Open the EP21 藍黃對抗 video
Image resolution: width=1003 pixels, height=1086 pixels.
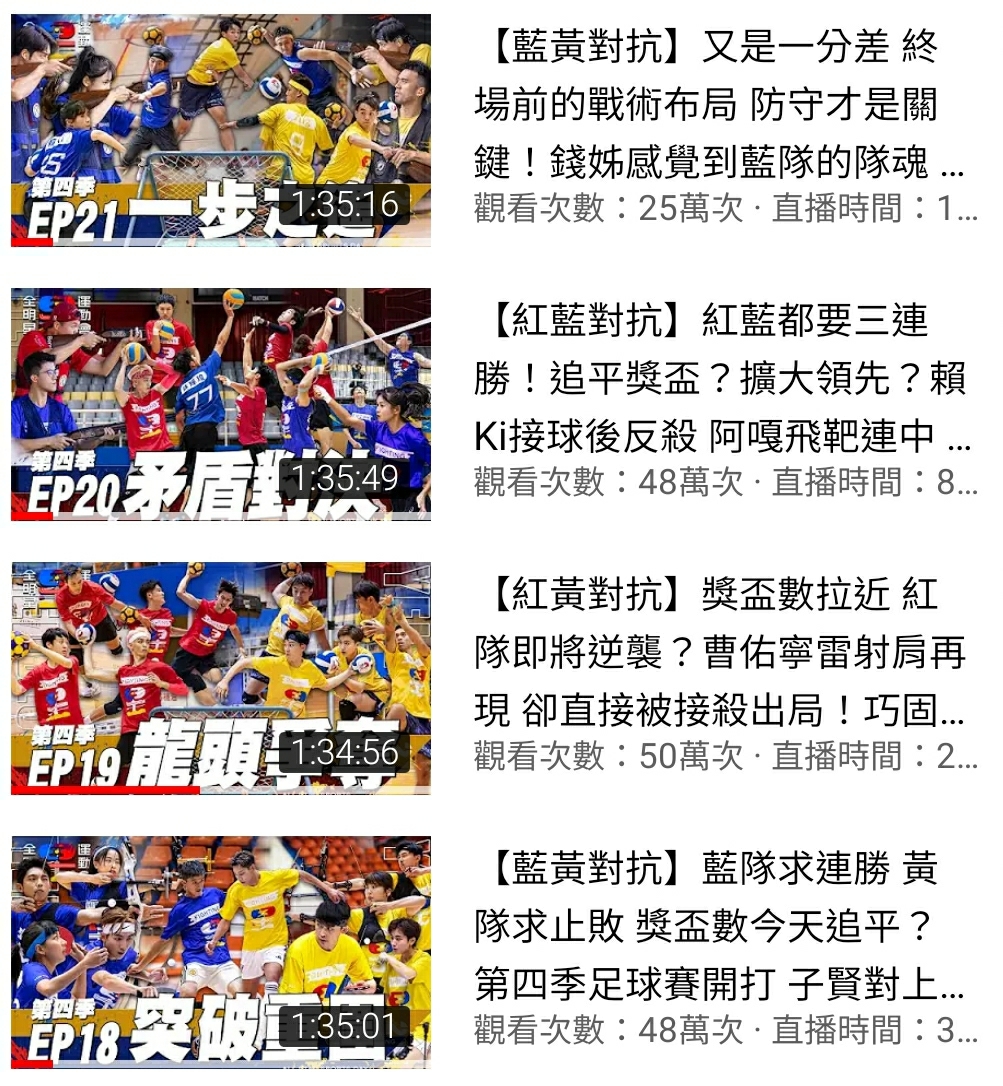(221, 130)
